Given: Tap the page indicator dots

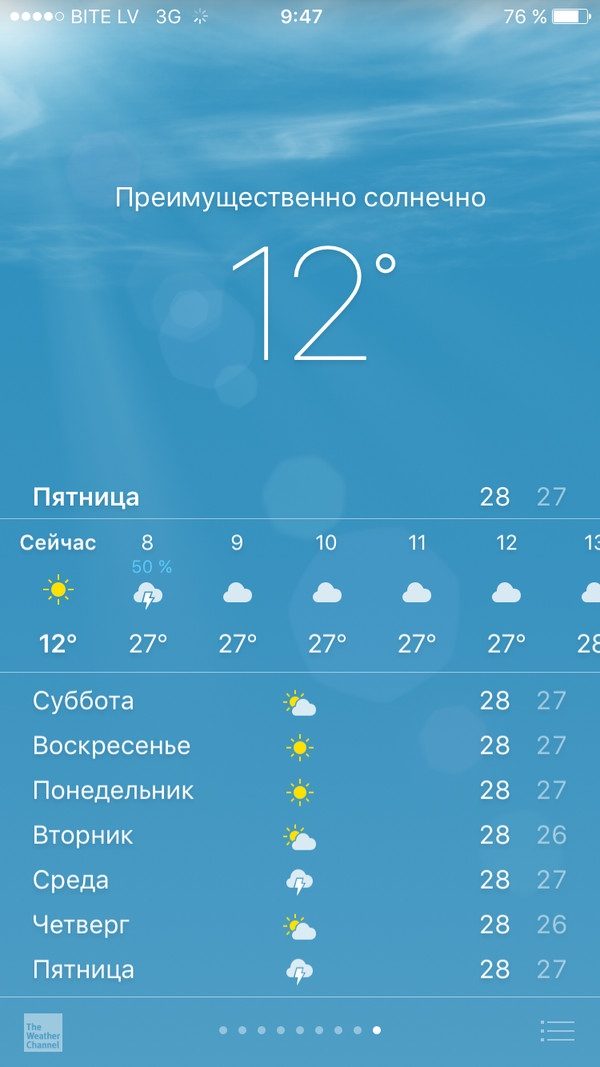Looking at the screenshot, I should click(299, 1030).
